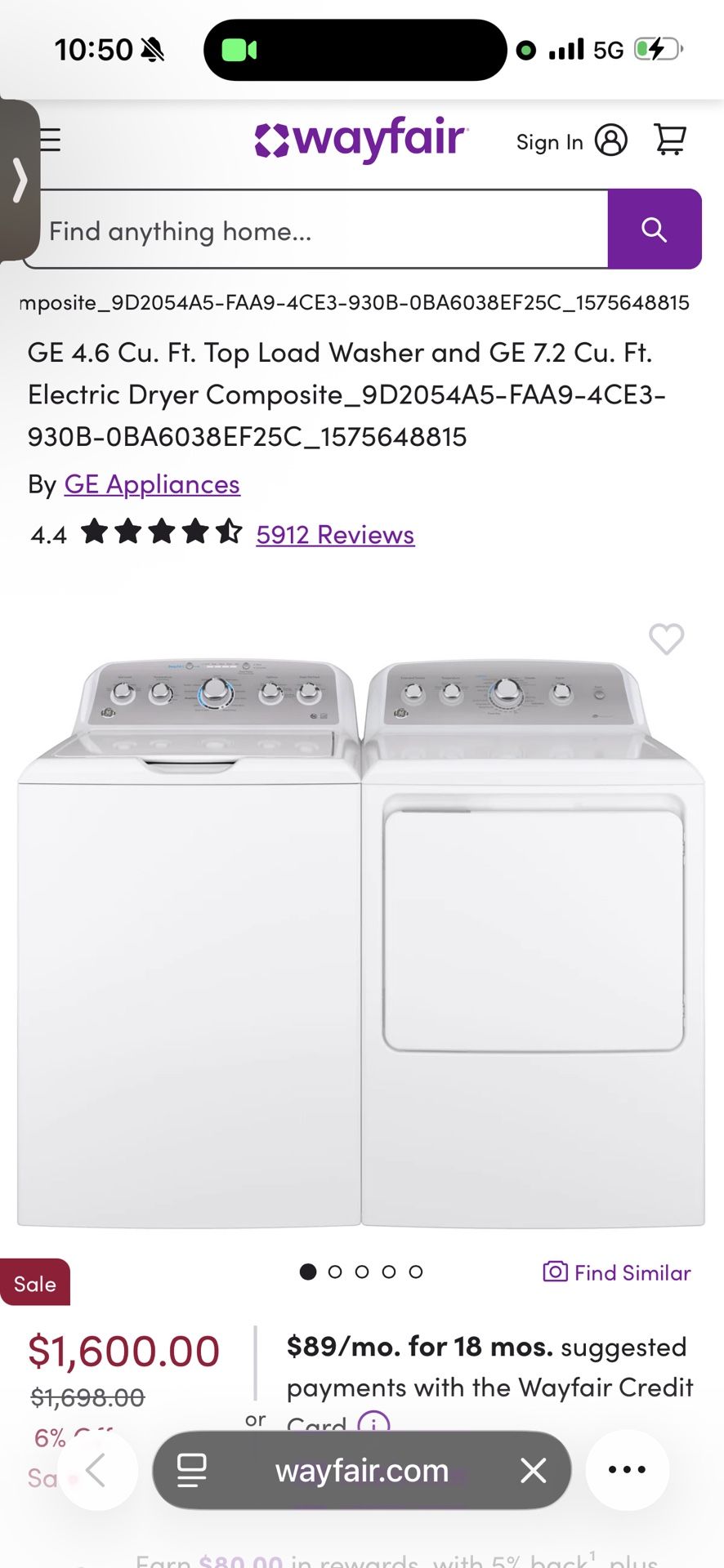Screen dimensions: 724x1568
Task: View the 5912 Reviews link
Action: 334,535
